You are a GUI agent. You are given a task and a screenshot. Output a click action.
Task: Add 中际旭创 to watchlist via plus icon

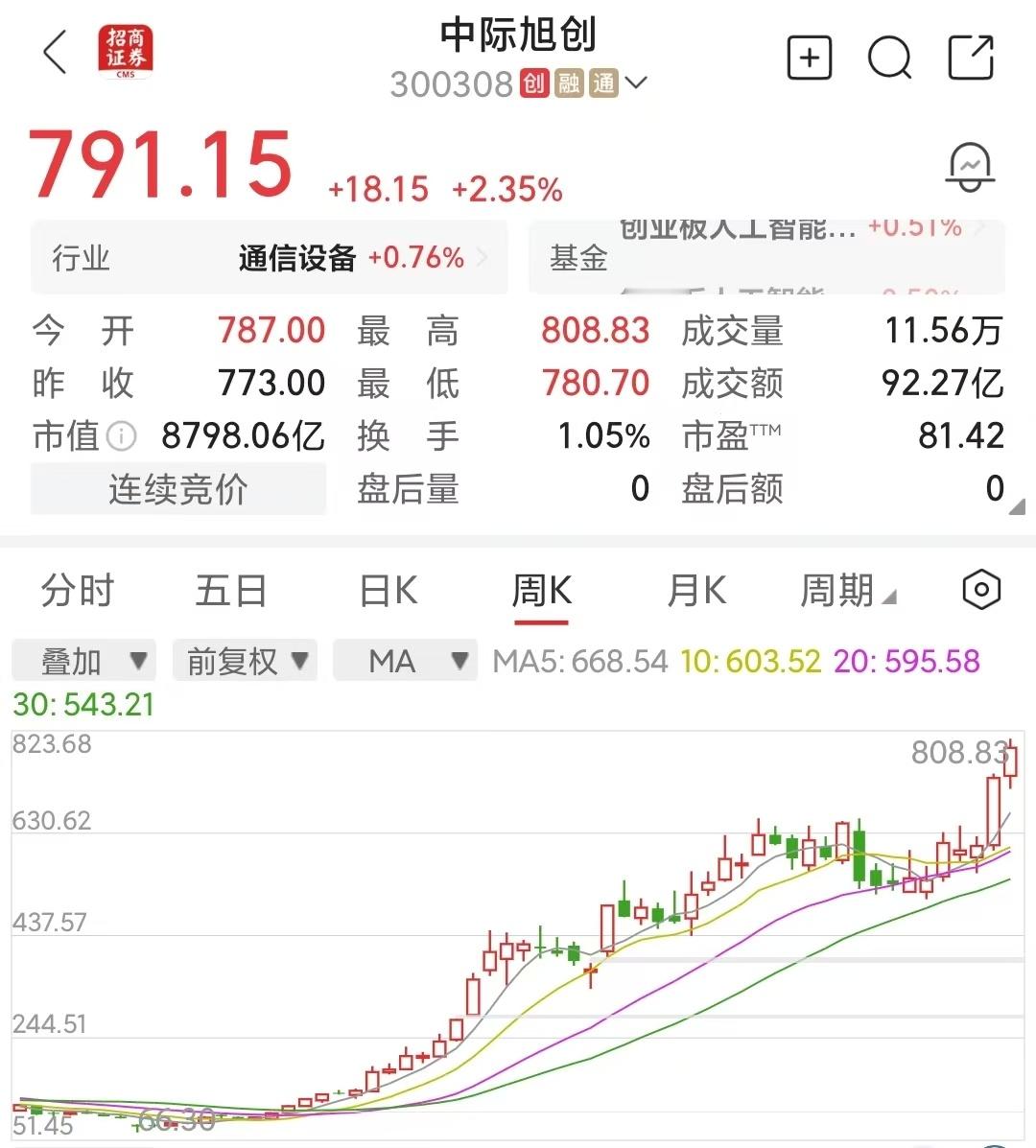[809, 59]
